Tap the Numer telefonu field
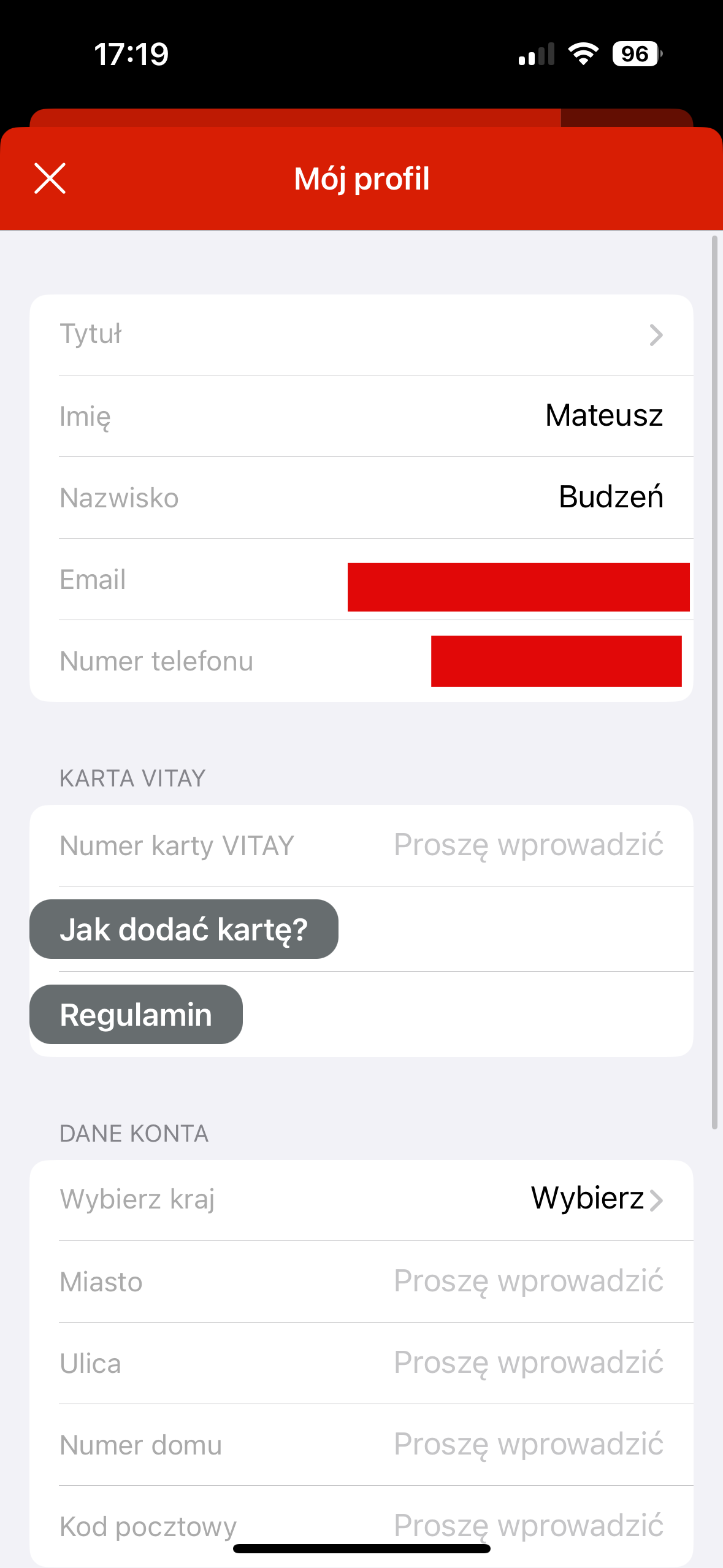723x1568 pixels. (x=361, y=661)
